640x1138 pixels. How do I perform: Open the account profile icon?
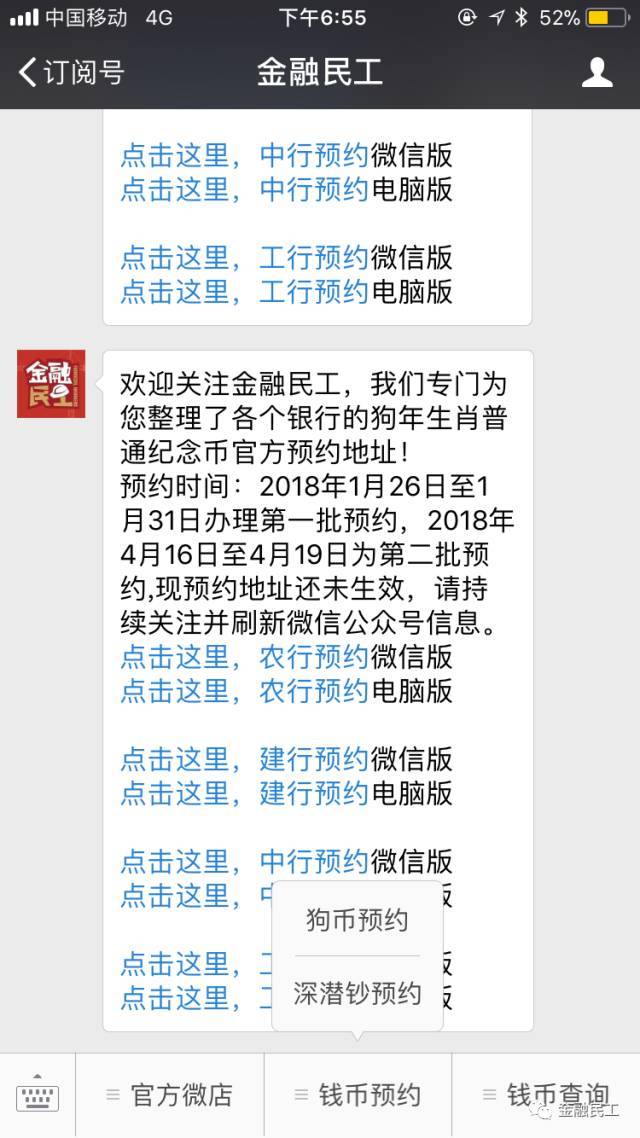point(597,72)
